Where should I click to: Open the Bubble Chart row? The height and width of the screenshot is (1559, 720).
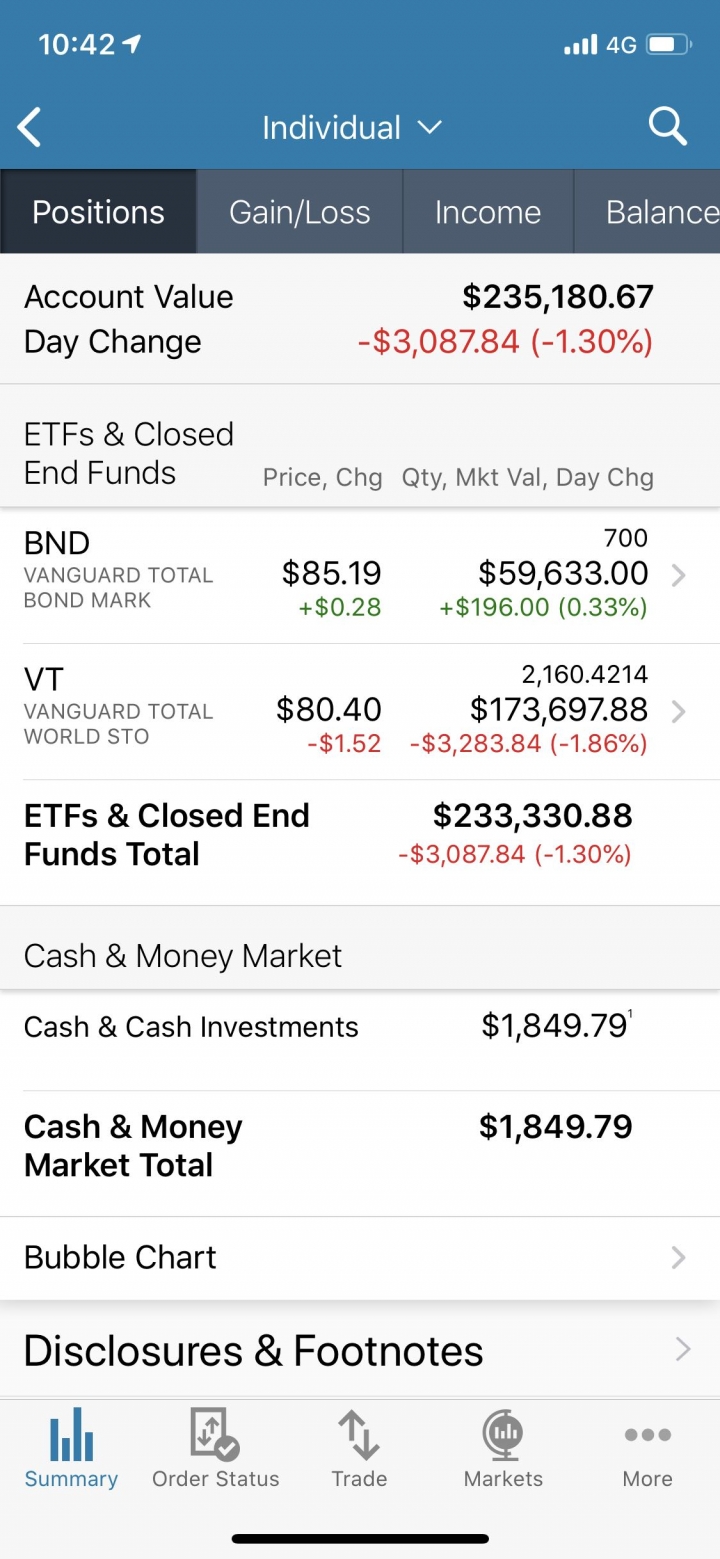click(360, 1257)
